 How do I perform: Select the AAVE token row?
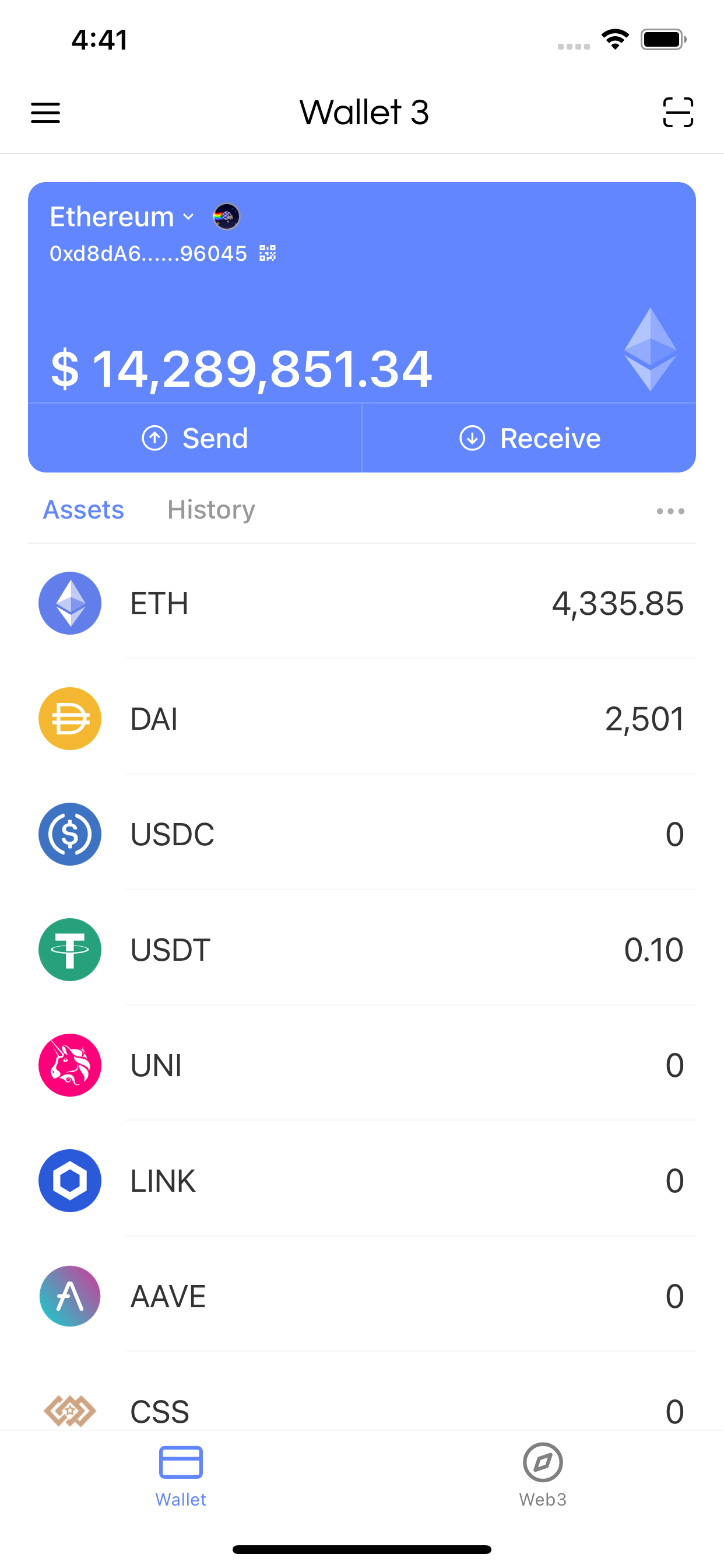coord(362,1297)
